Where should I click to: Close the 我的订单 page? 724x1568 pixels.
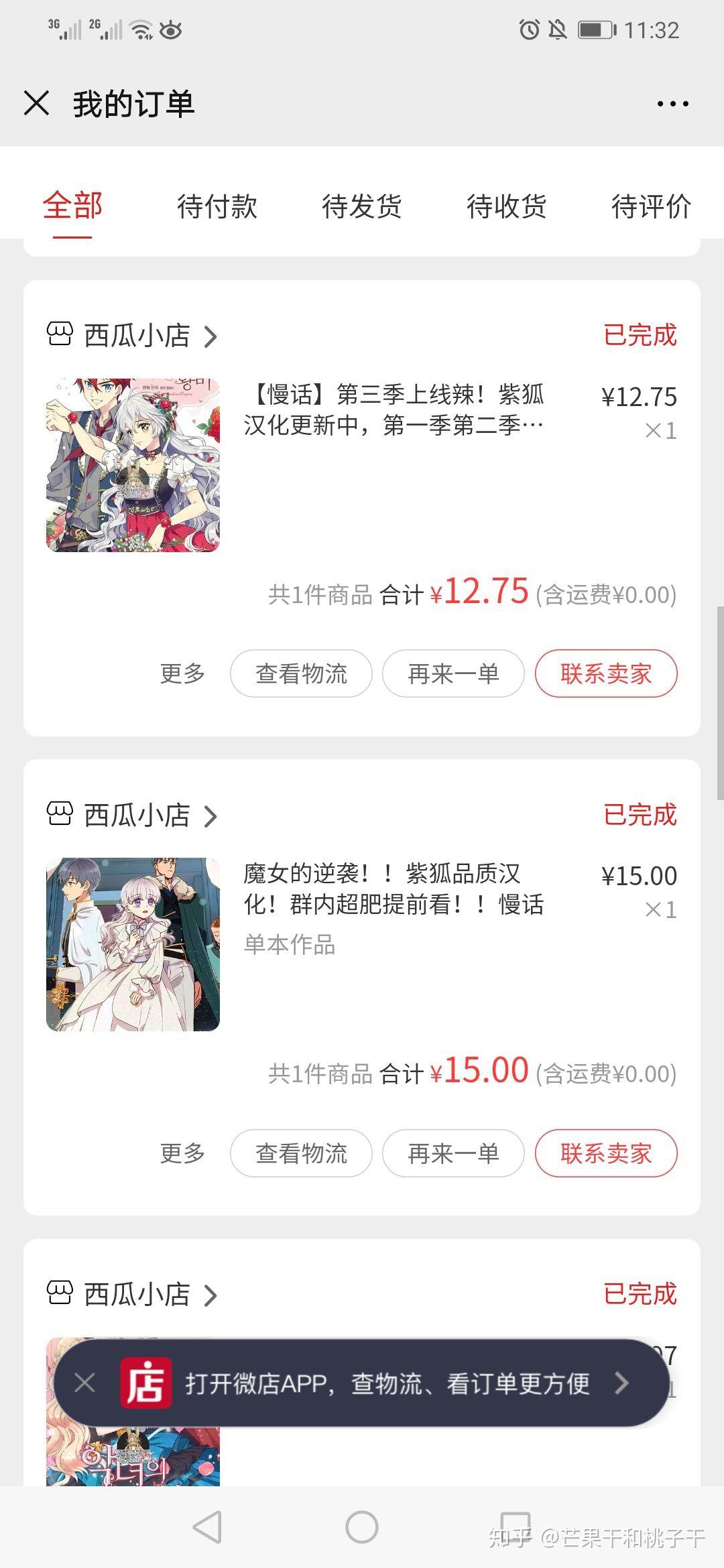pyautogui.click(x=36, y=103)
